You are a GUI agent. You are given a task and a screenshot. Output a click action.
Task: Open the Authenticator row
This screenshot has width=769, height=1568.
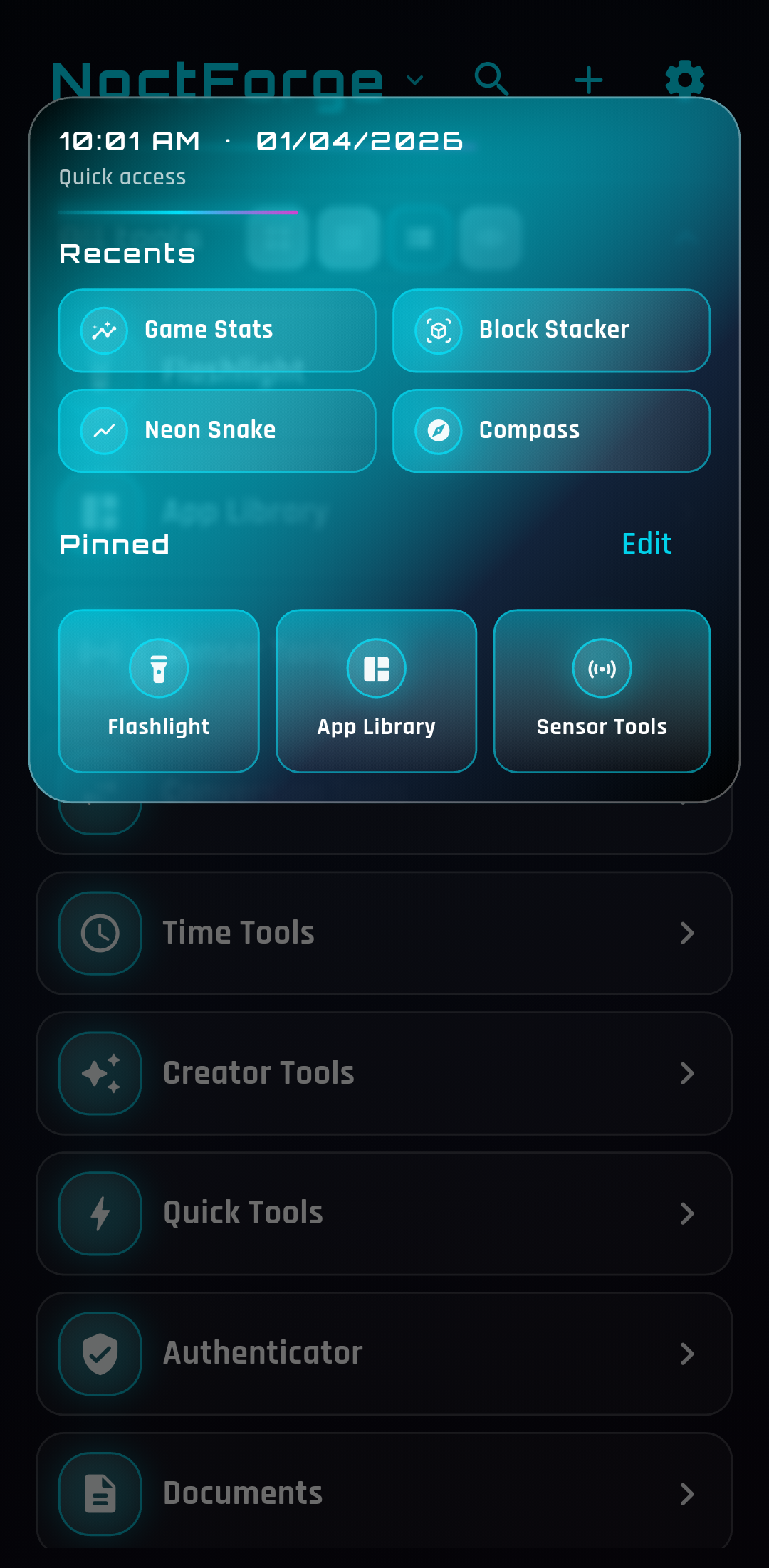point(384,1353)
